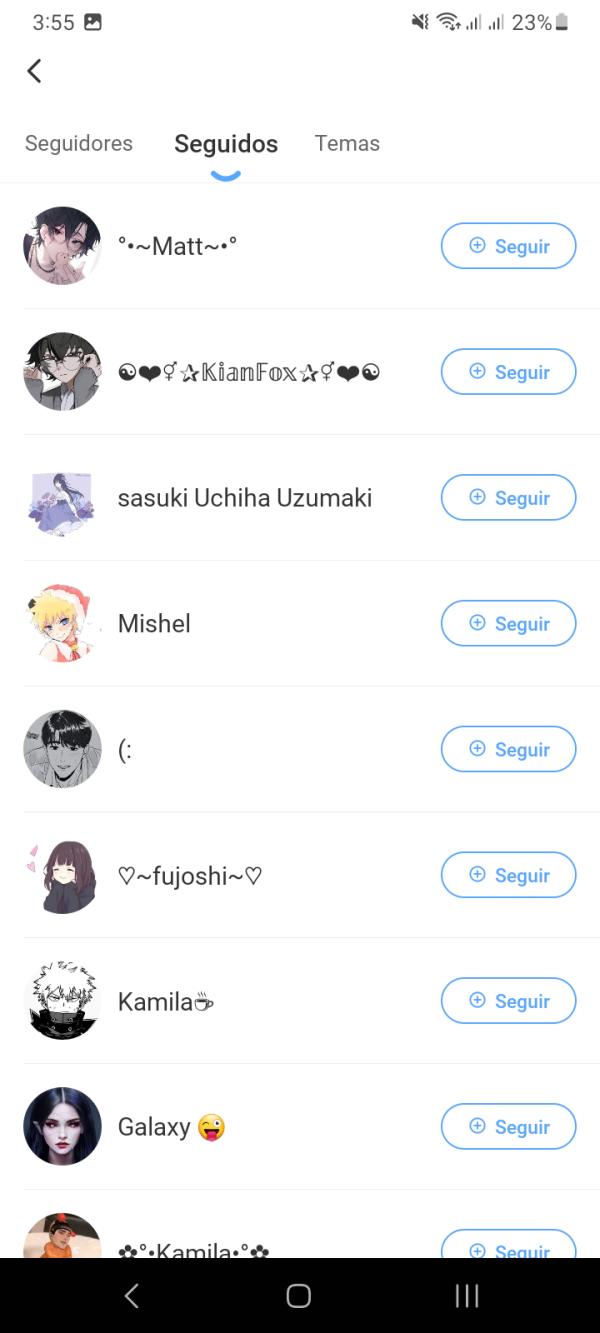Viewport: 600px width, 1333px height.
Task: Tap Seguir beside Mishel
Action: click(508, 624)
